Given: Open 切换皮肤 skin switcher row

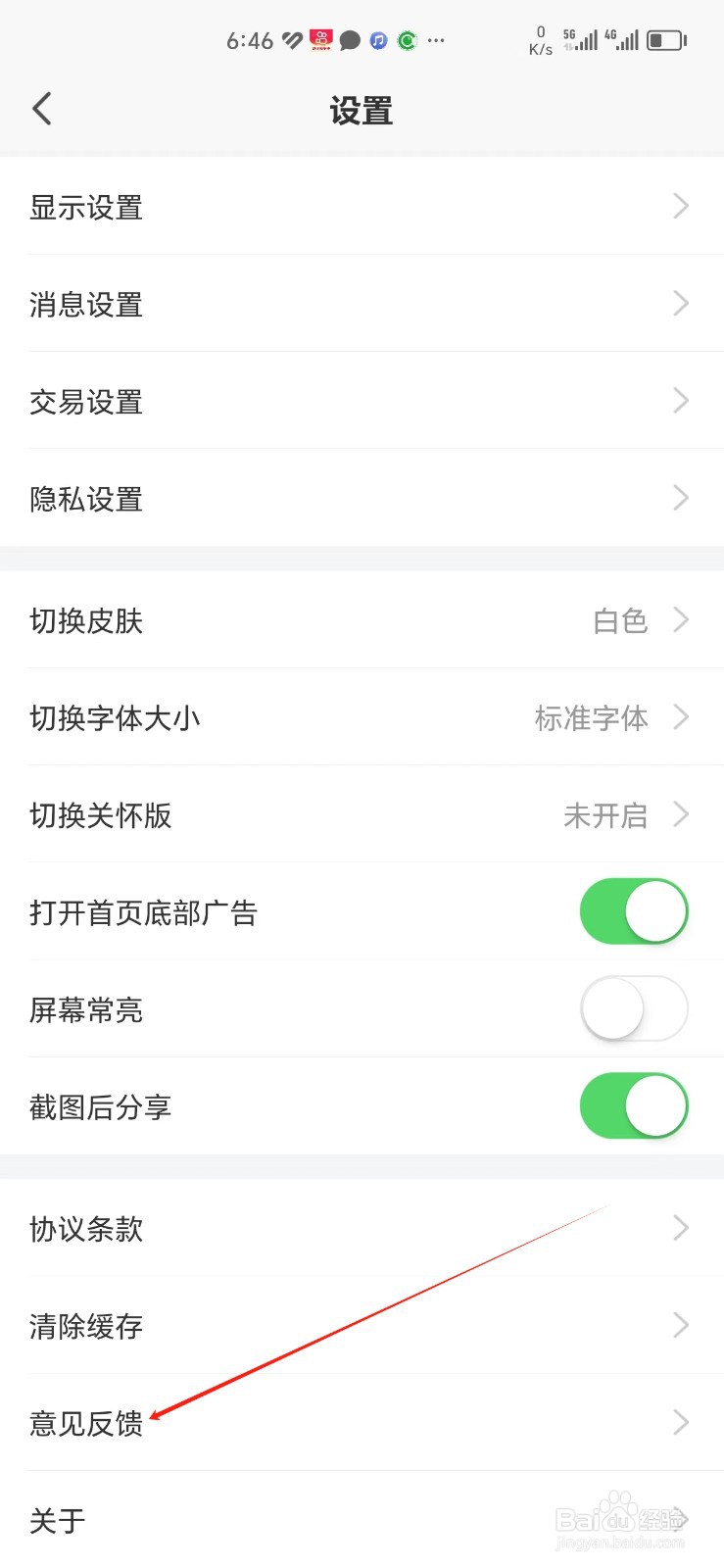Looking at the screenshot, I should click(x=362, y=620).
